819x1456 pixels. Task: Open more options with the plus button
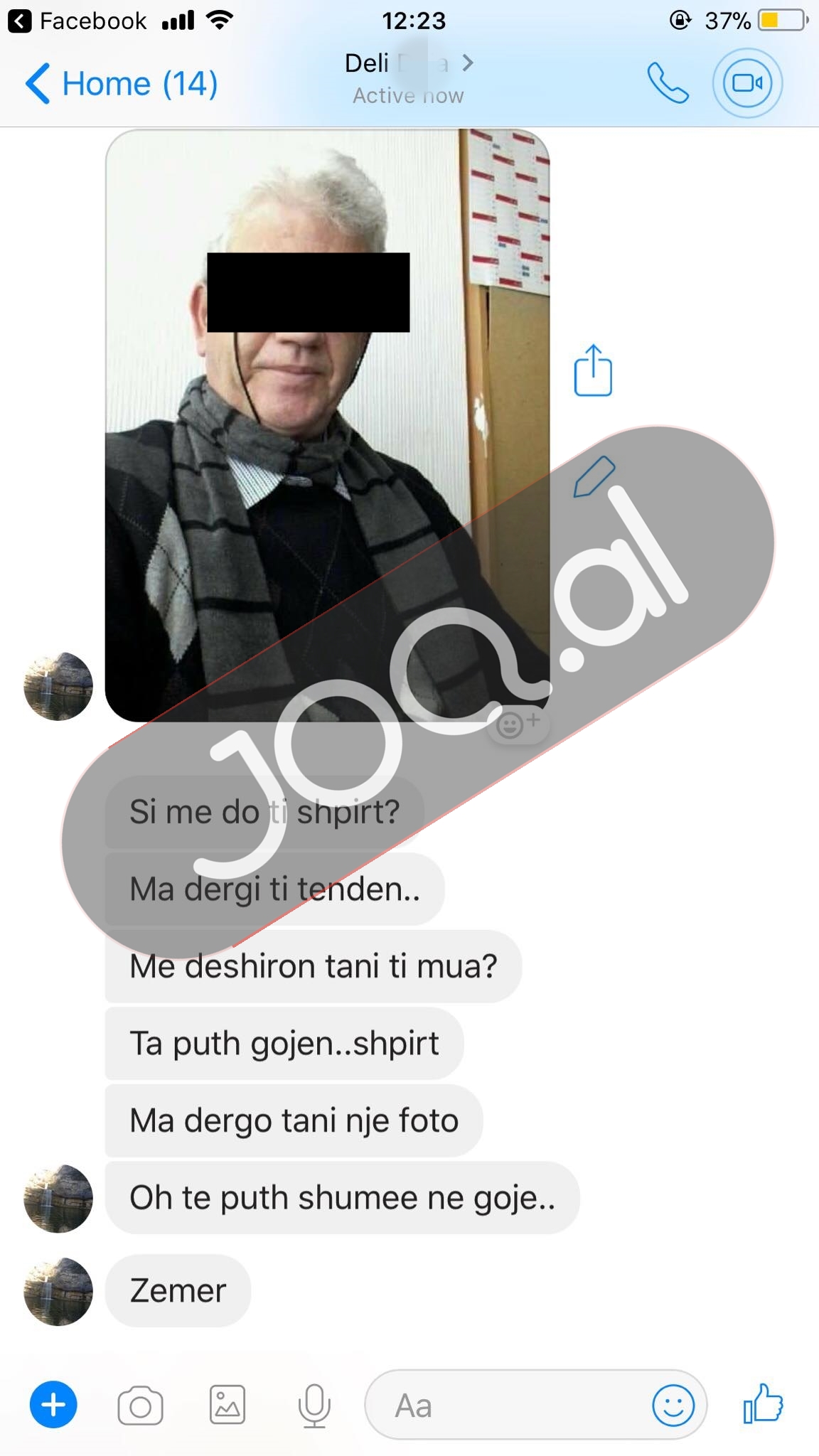(x=53, y=1405)
